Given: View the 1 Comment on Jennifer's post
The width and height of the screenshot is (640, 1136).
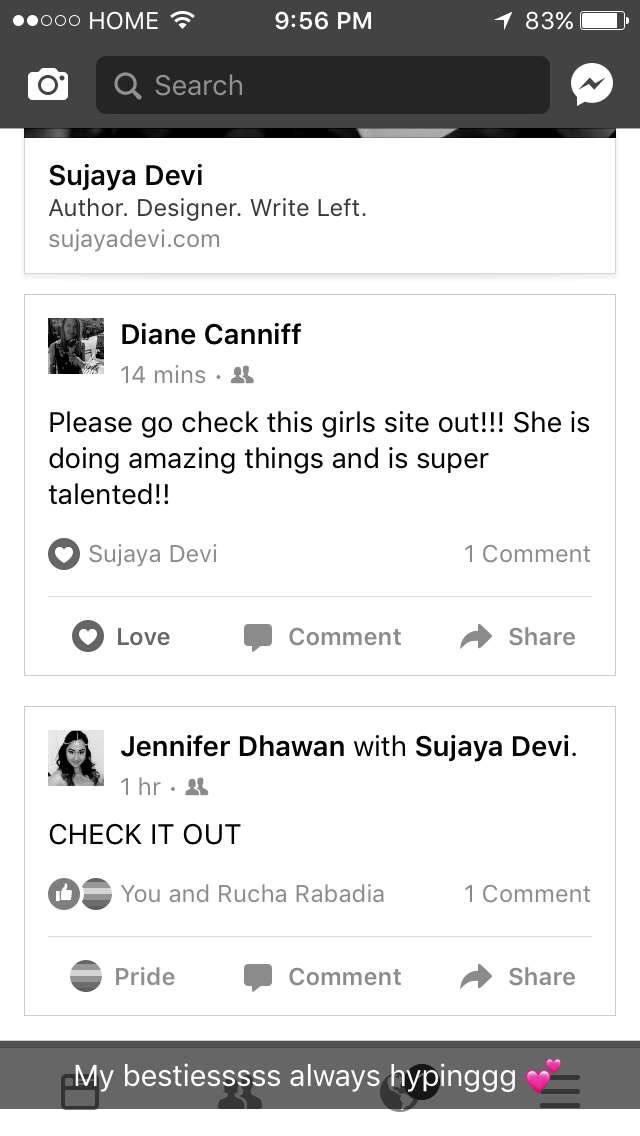Looking at the screenshot, I should [527, 894].
